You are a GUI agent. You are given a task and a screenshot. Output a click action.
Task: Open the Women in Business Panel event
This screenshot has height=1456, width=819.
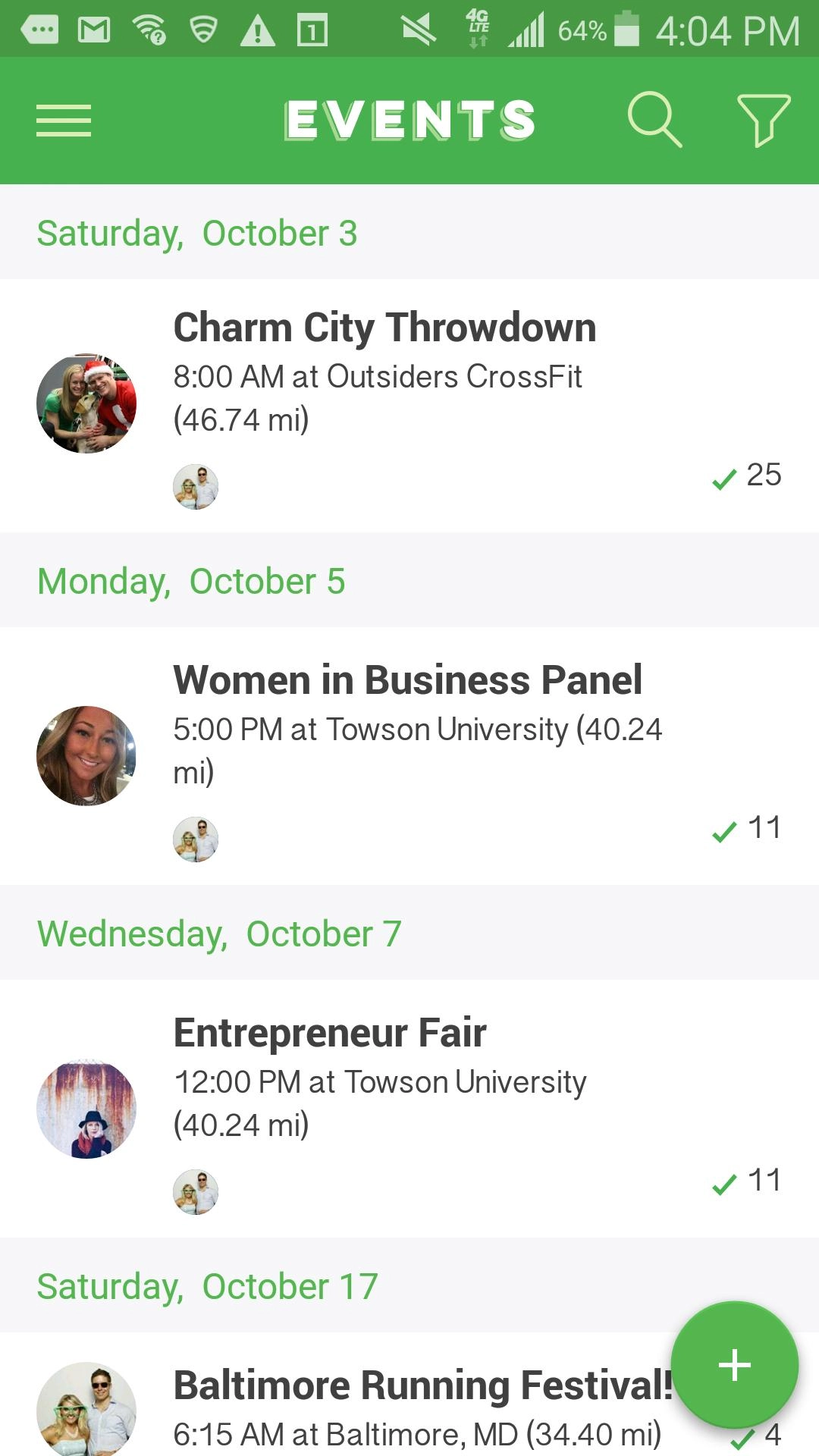(407, 680)
